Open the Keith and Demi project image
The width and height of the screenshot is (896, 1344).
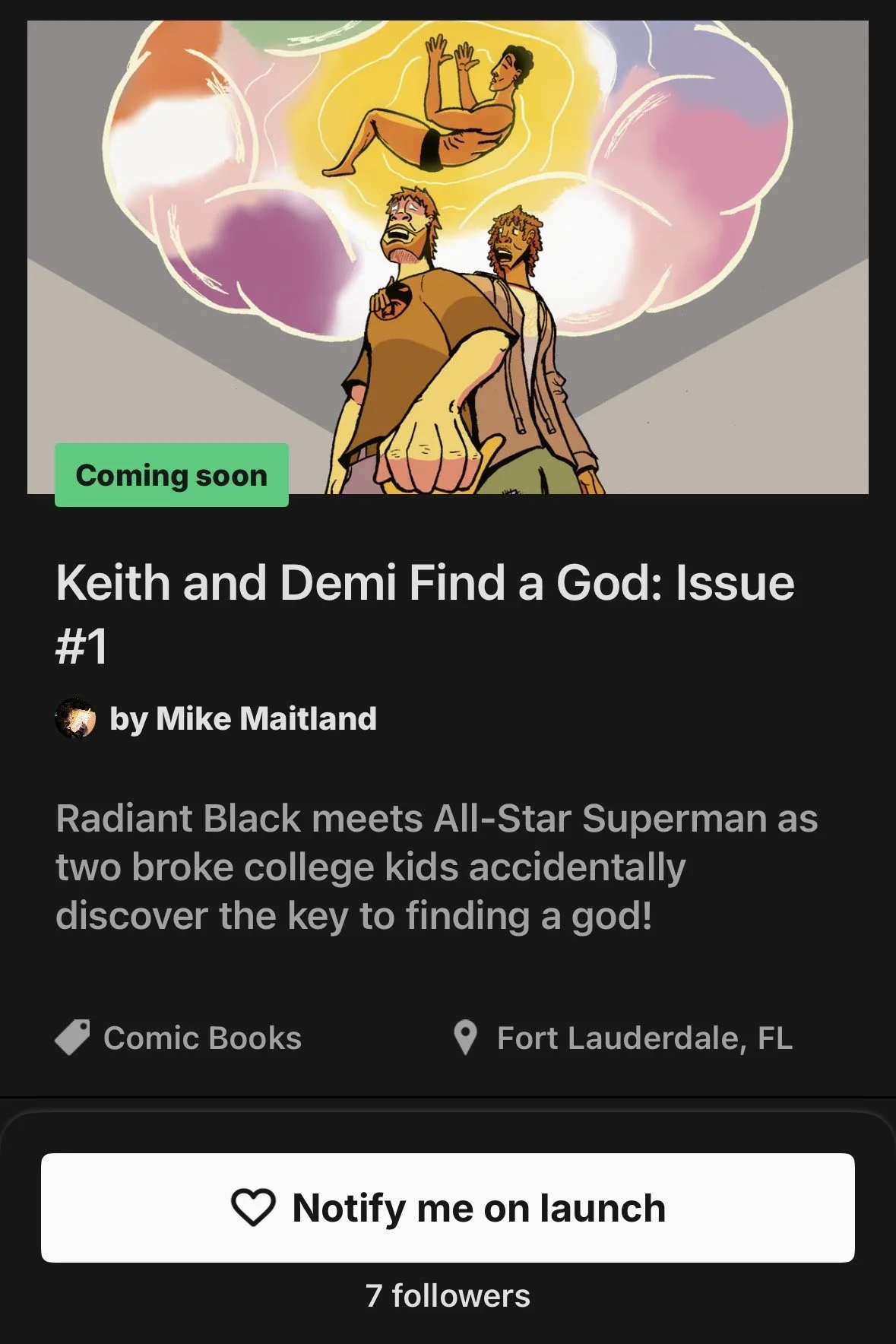pos(448,257)
